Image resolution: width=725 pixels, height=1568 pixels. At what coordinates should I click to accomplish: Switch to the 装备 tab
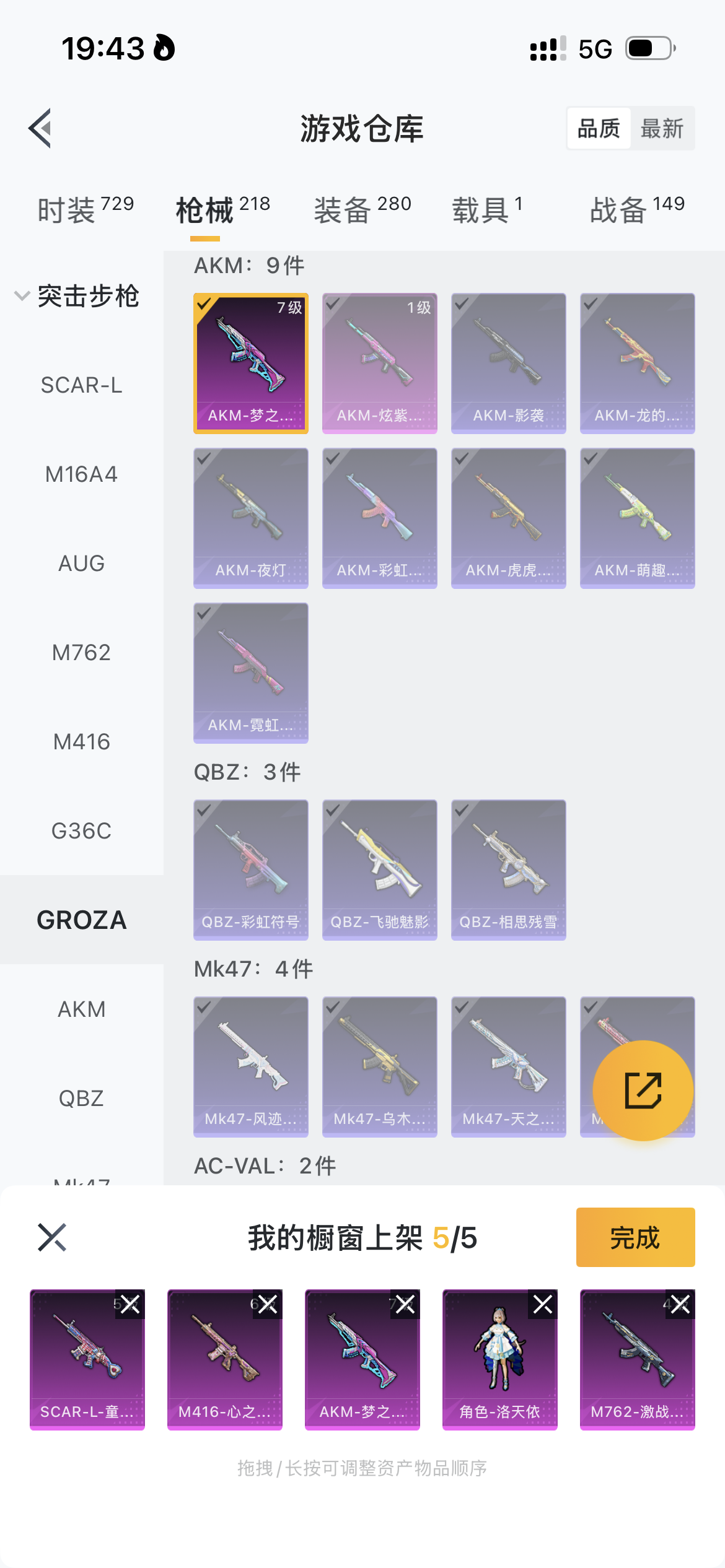(362, 209)
